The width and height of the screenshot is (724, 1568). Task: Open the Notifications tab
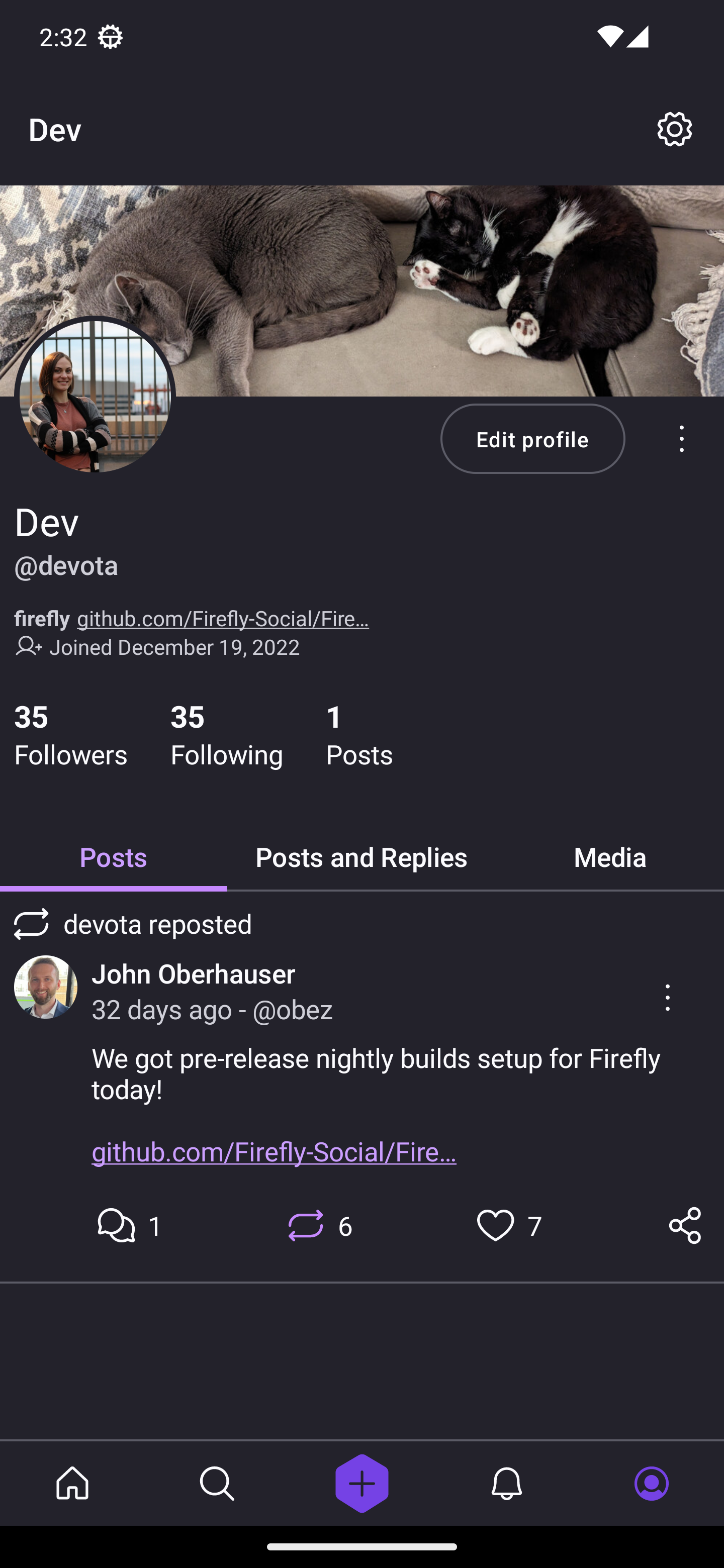(x=507, y=1484)
